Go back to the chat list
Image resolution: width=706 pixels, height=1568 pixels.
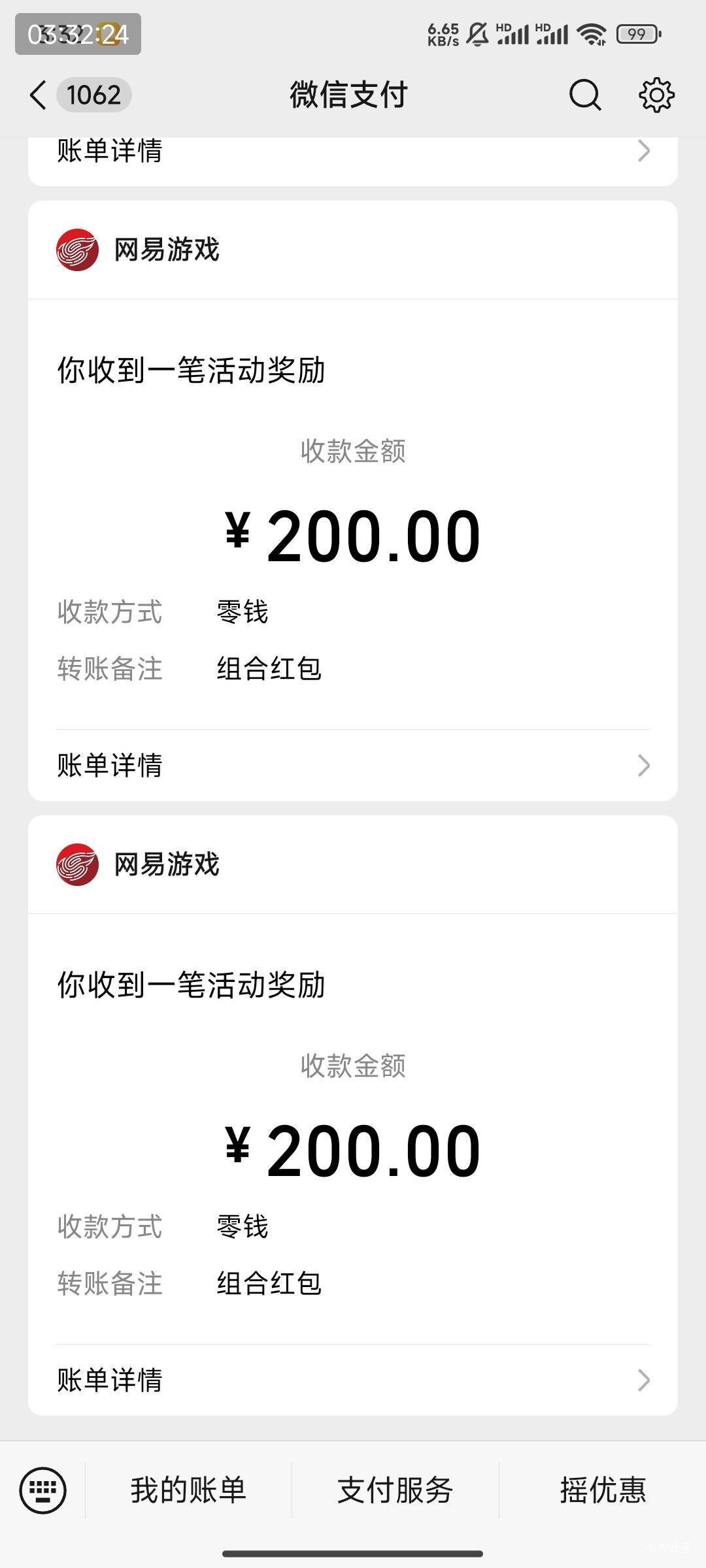39,95
